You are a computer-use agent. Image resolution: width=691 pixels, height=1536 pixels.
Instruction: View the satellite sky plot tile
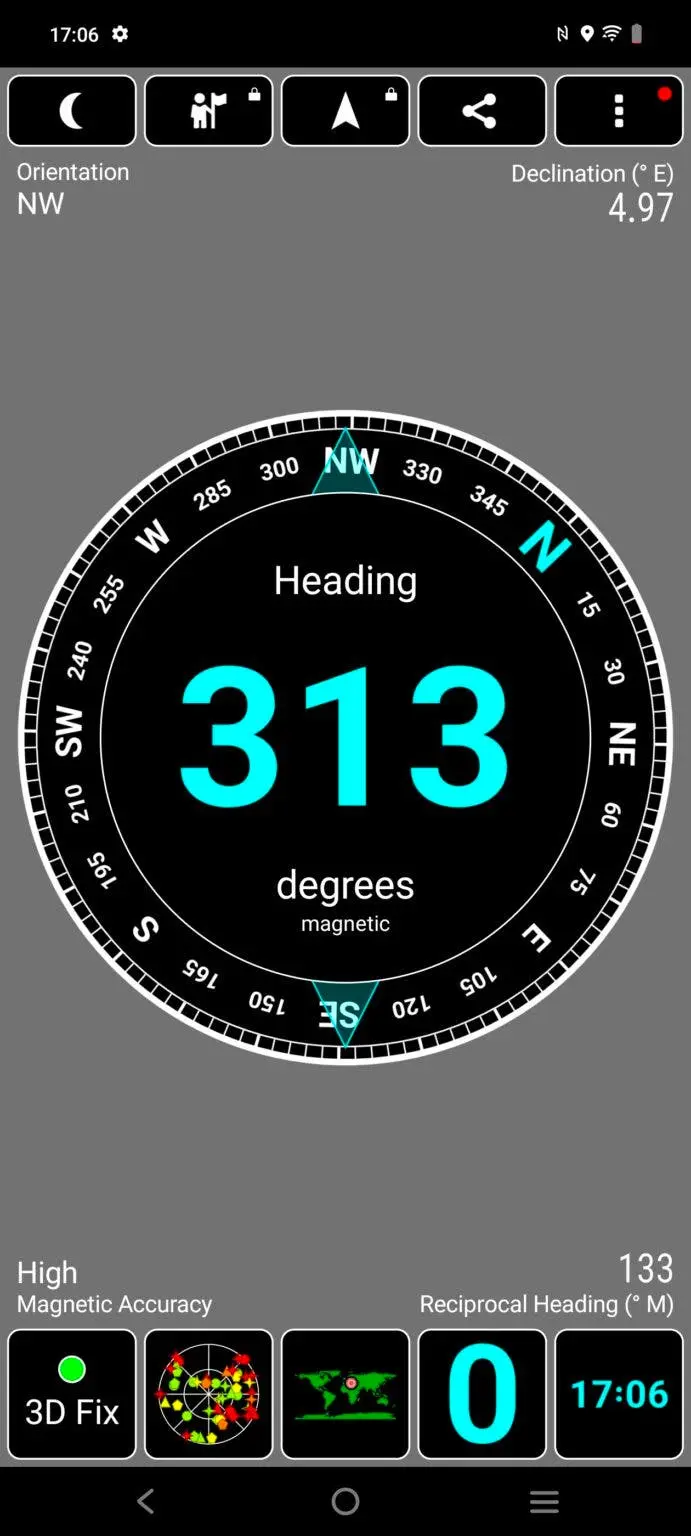tap(209, 1393)
